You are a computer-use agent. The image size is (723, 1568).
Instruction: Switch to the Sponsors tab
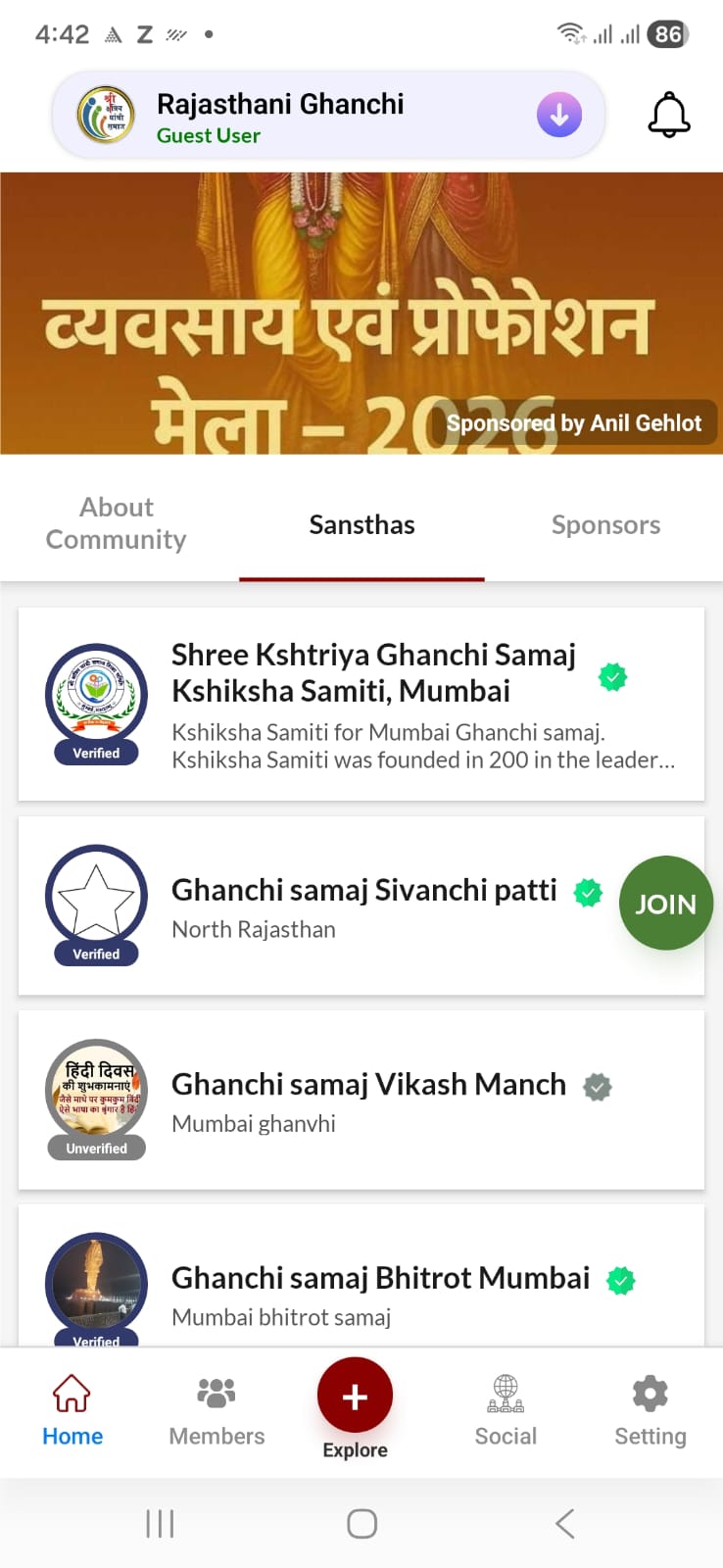pos(605,525)
